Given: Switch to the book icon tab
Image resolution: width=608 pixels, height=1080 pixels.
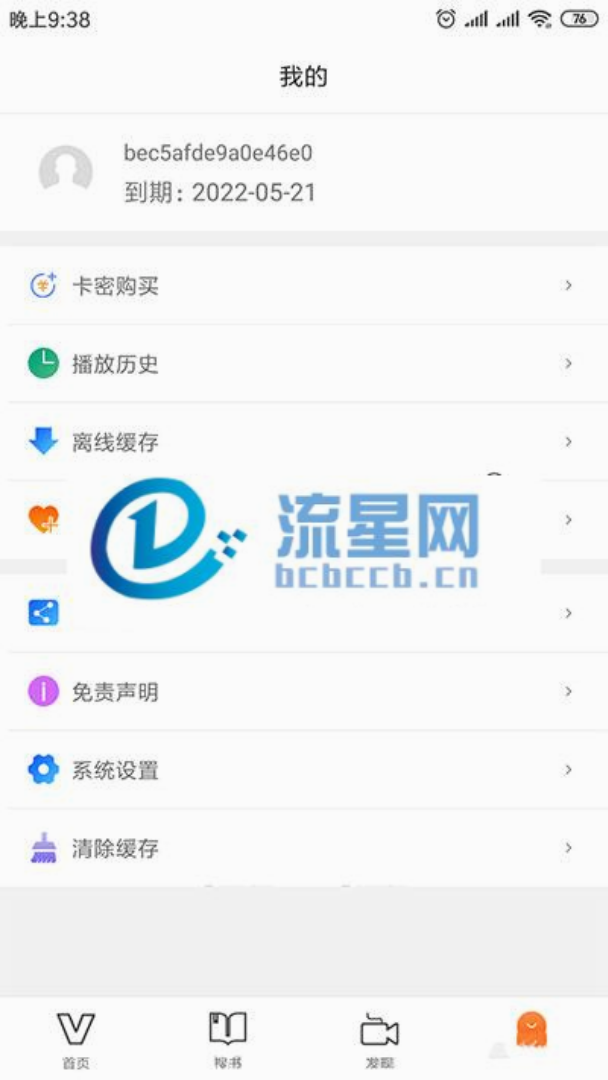Looking at the screenshot, I should (228, 1039).
